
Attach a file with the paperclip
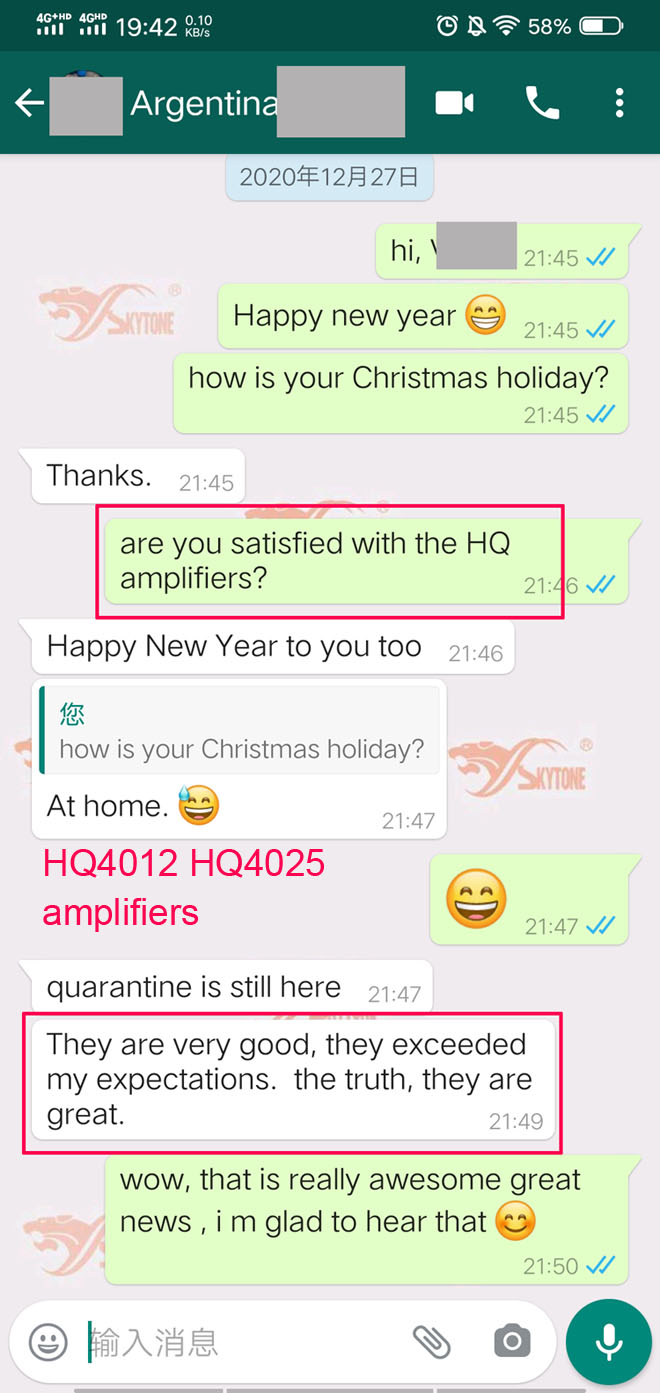[432, 1341]
